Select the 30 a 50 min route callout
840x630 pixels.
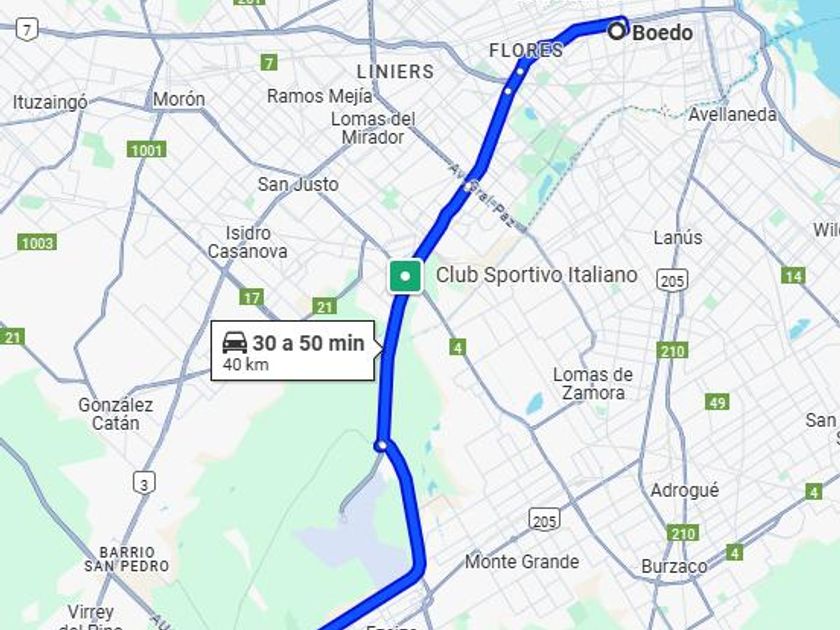point(294,351)
